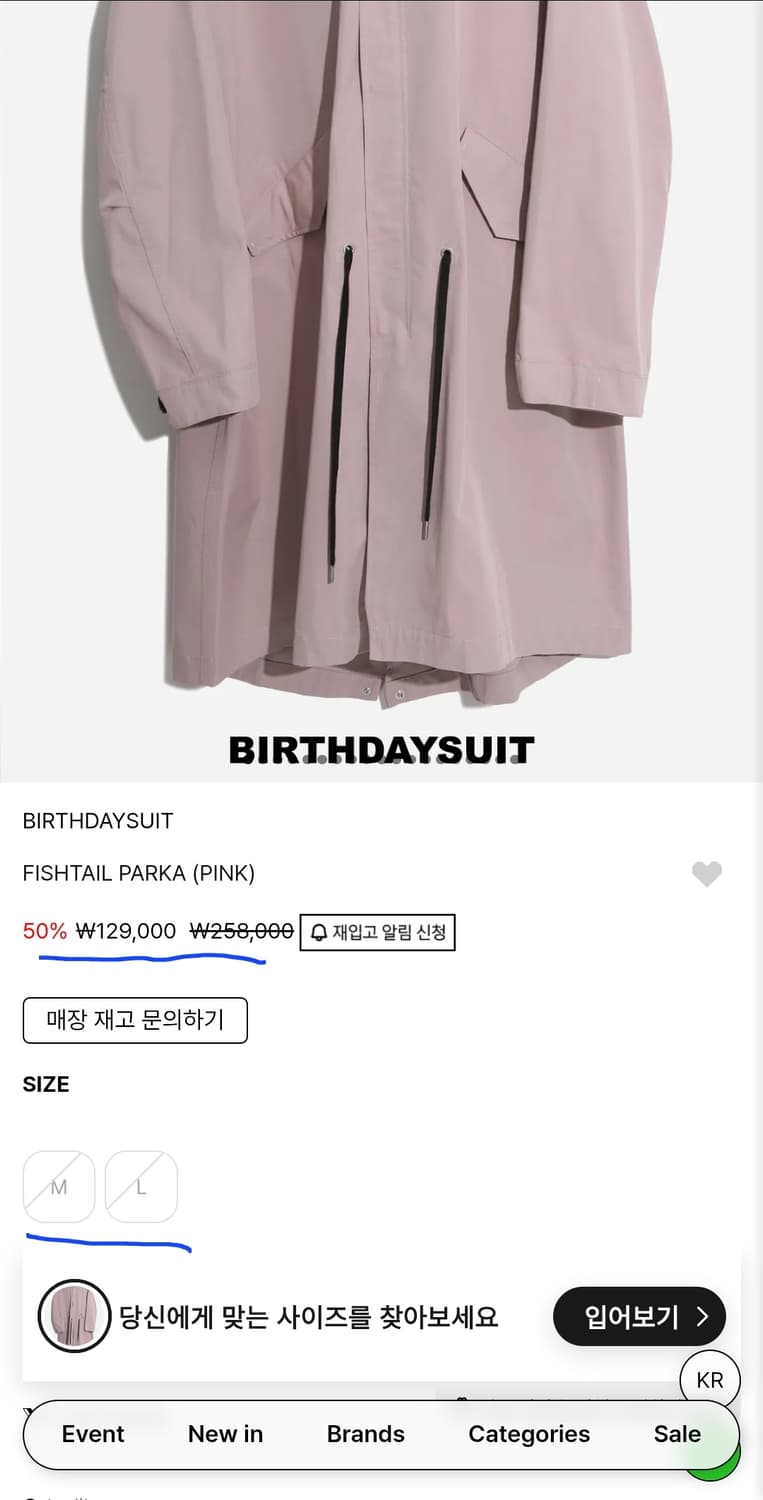Switch to the Event tab
Viewport: 763px width, 1500px height.
[92, 1434]
